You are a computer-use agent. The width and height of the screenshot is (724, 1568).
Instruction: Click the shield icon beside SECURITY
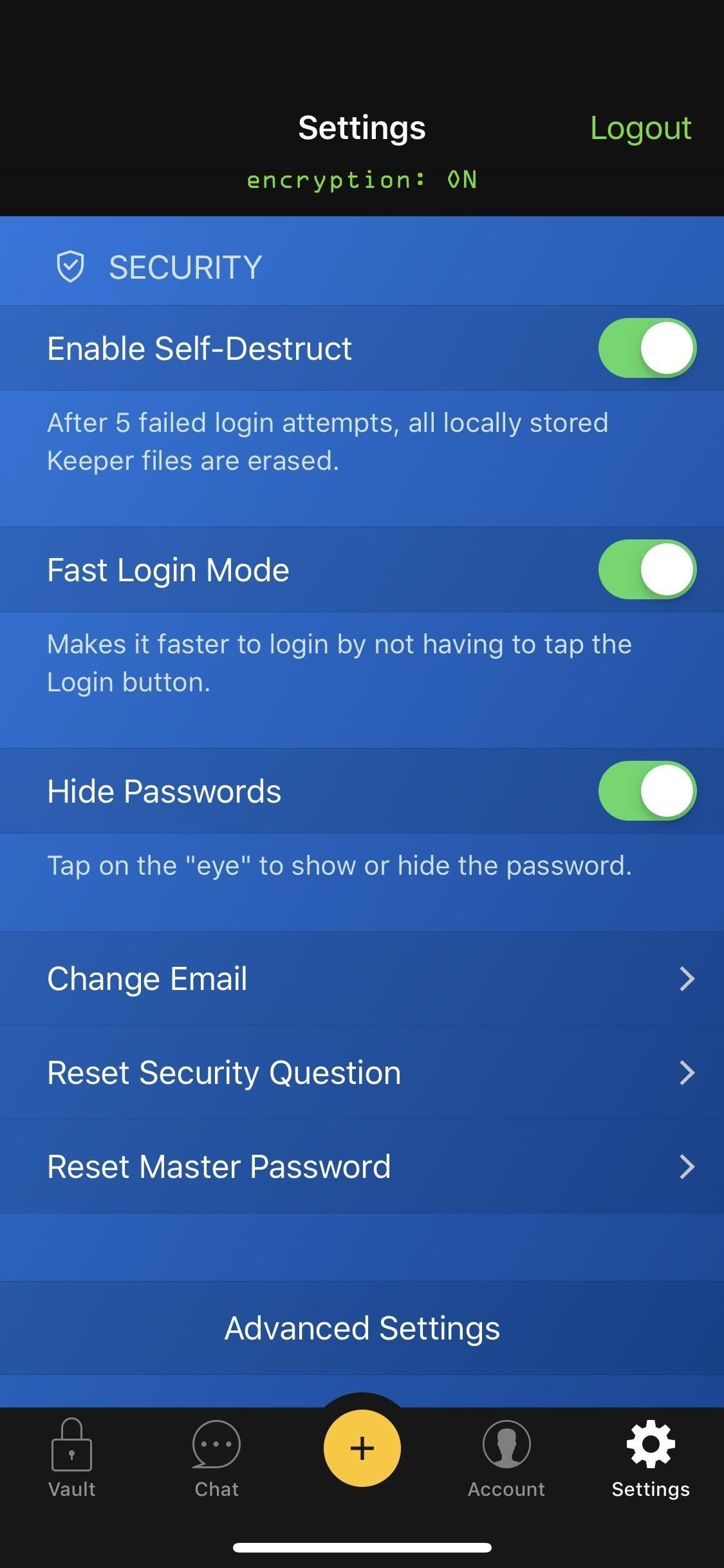click(x=71, y=266)
